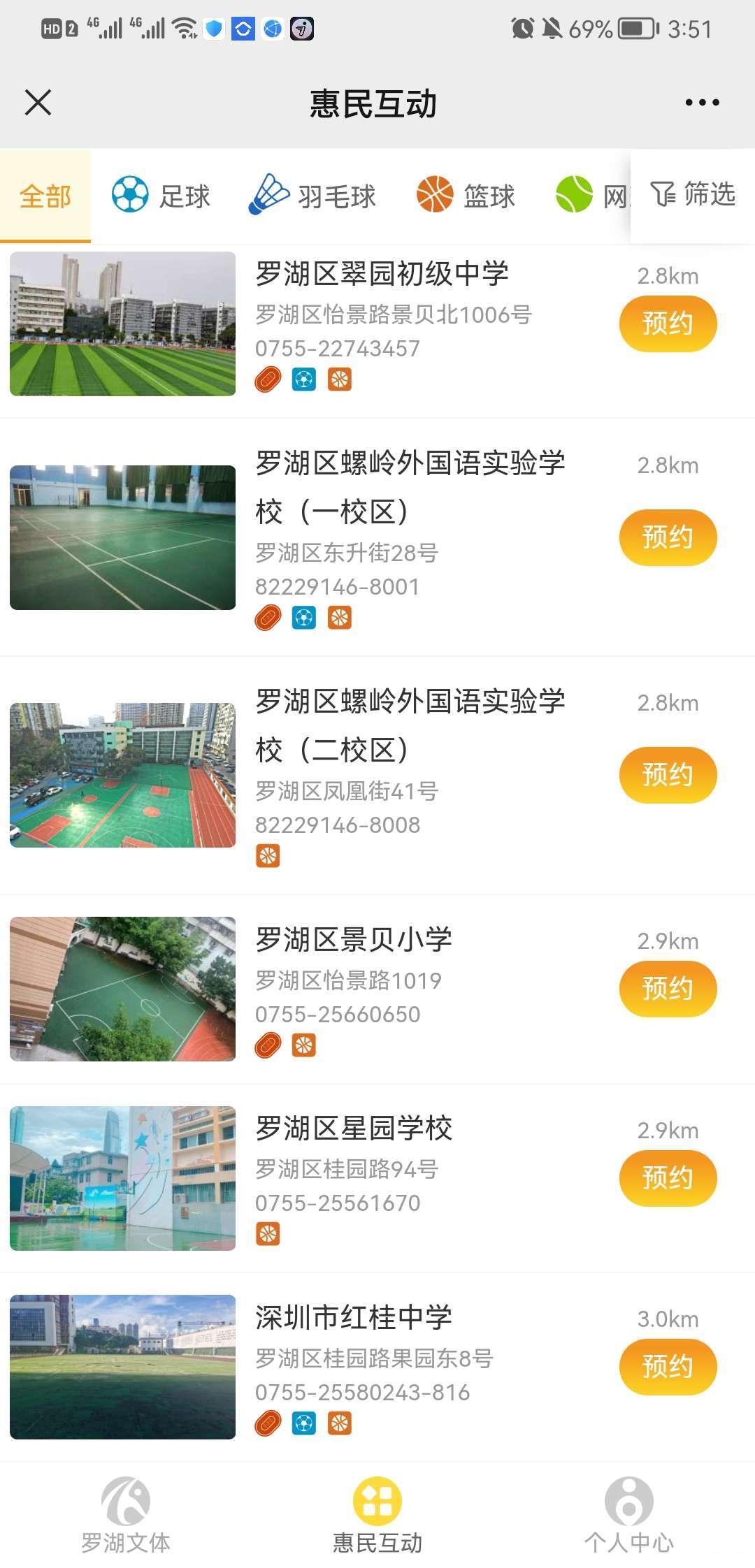Tap 预约 for 罗湖区翠园初级中学
The height and width of the screenshot is (1568, 755).
668,324
